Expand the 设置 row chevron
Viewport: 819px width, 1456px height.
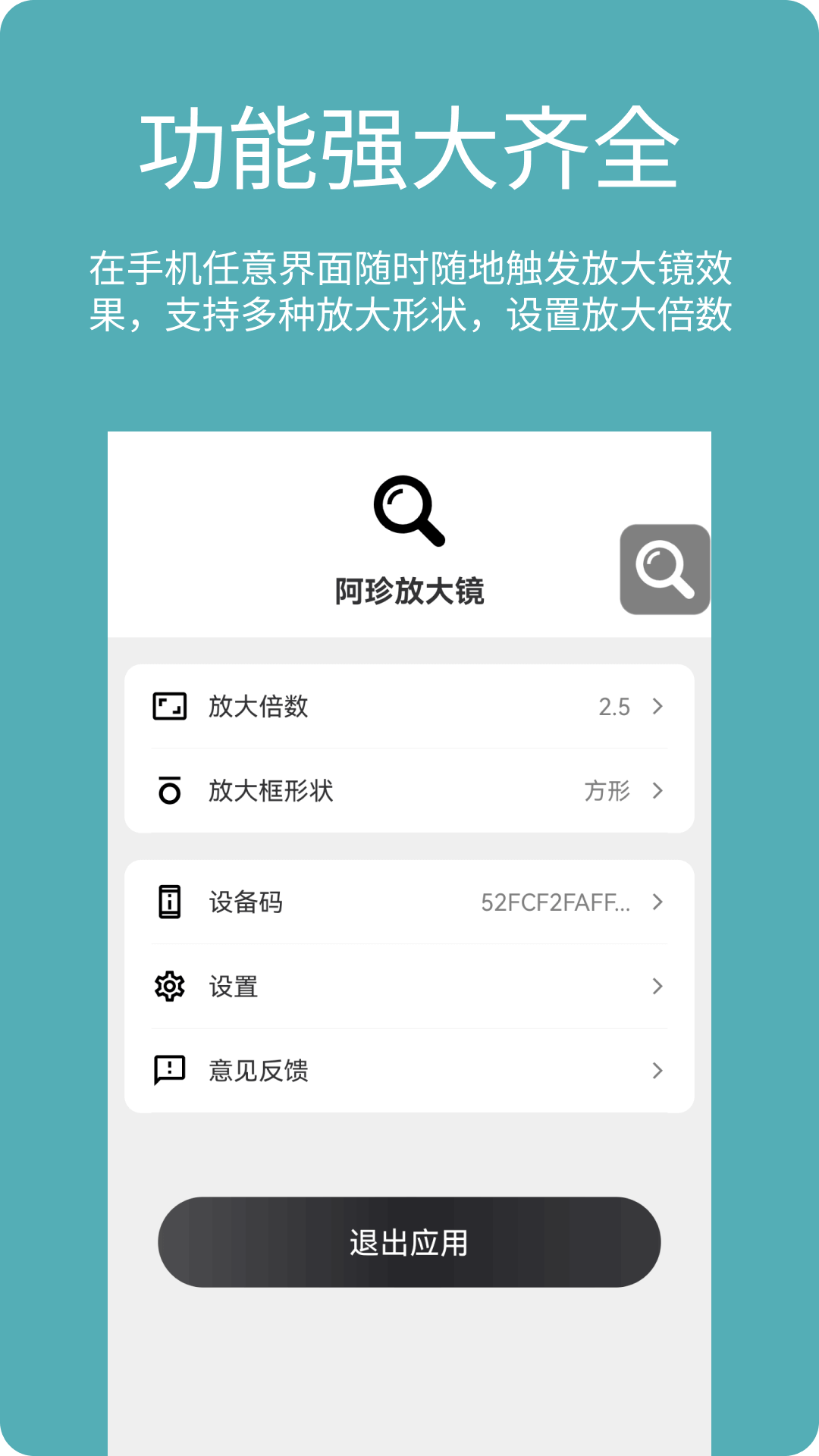(x=657, y=987)
